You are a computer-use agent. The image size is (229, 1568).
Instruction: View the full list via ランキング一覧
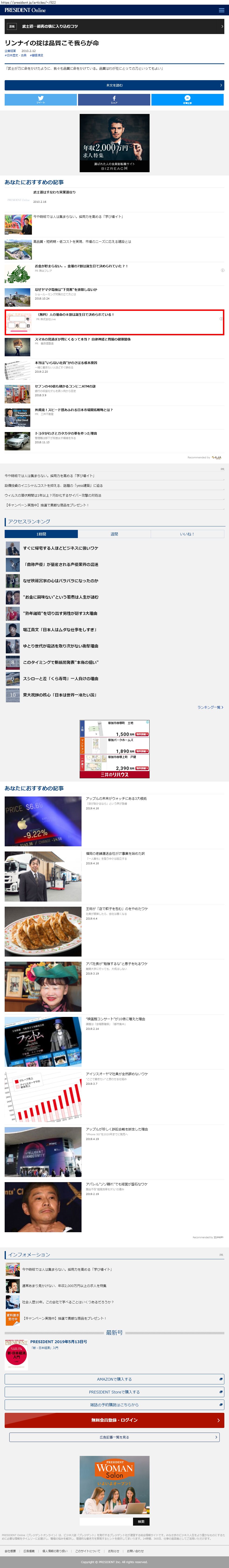tap(210, 707)
